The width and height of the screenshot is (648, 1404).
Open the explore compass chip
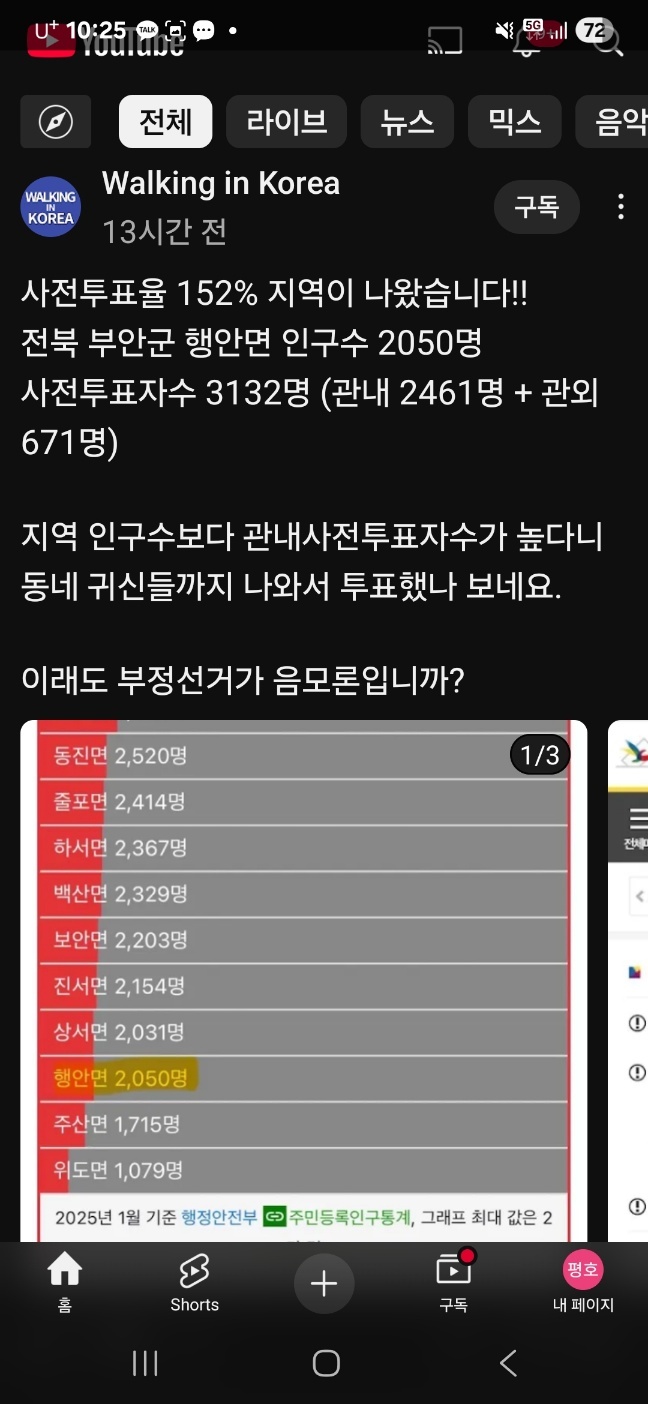coord(56,122)
